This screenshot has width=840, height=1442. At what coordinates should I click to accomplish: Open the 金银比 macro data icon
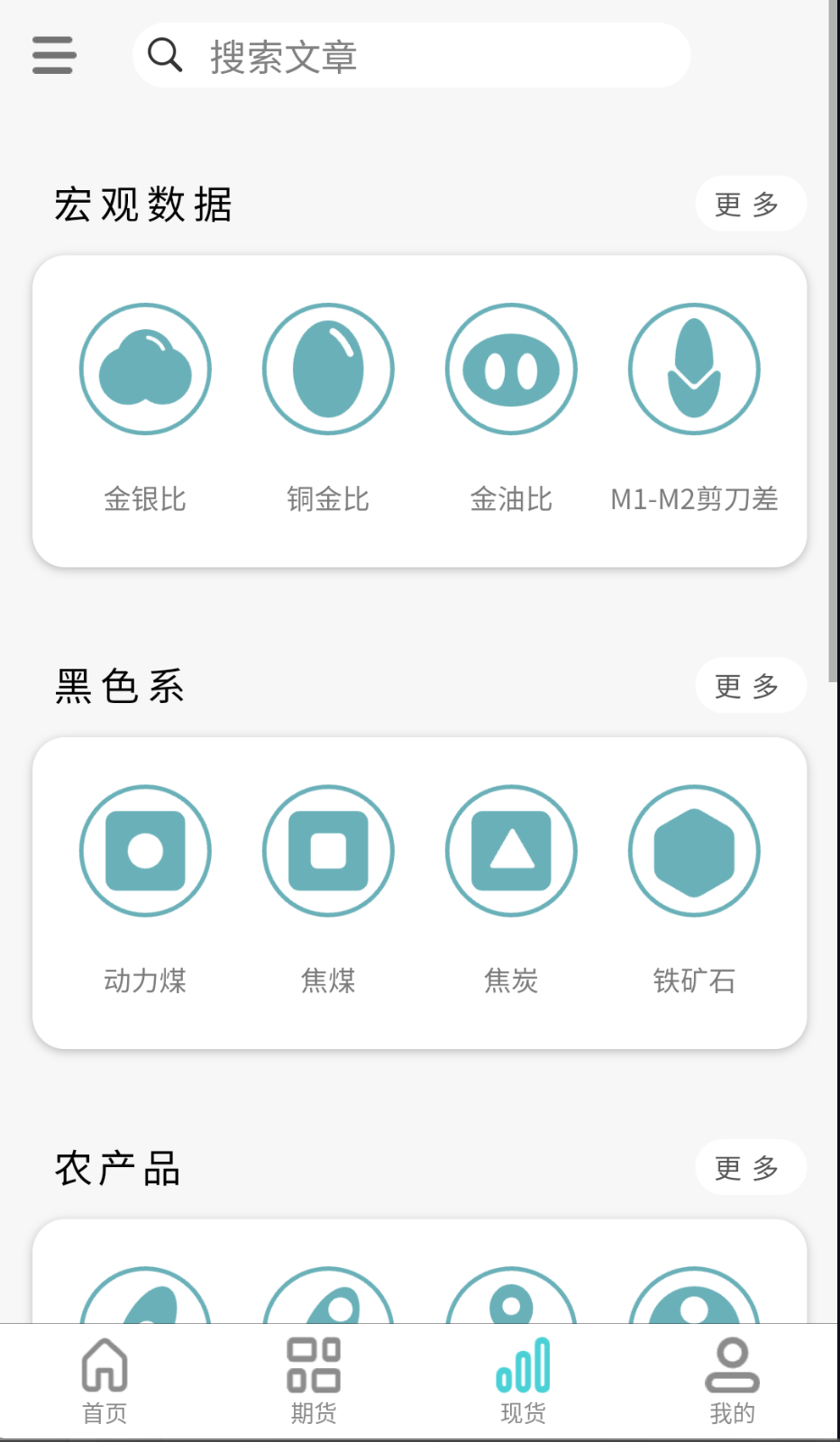coord(145,369)
